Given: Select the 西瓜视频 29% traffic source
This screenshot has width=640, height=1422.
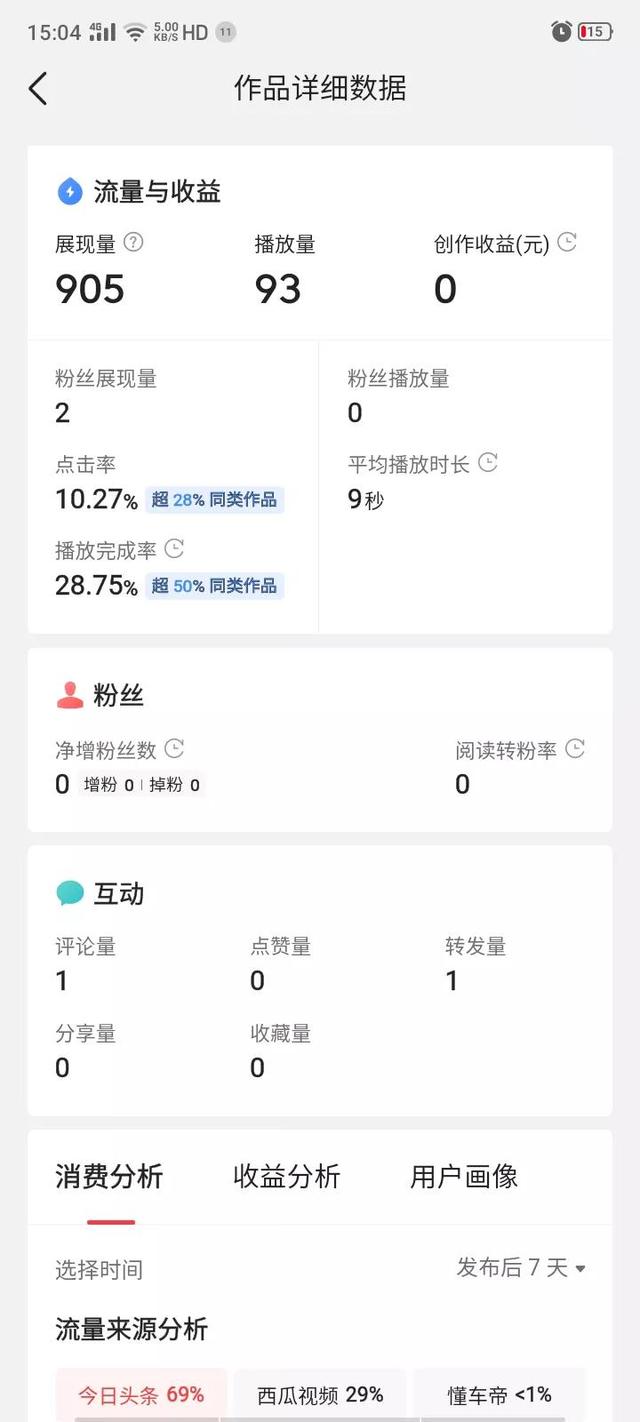Looking at the screenshot, I should [320, 1395].
